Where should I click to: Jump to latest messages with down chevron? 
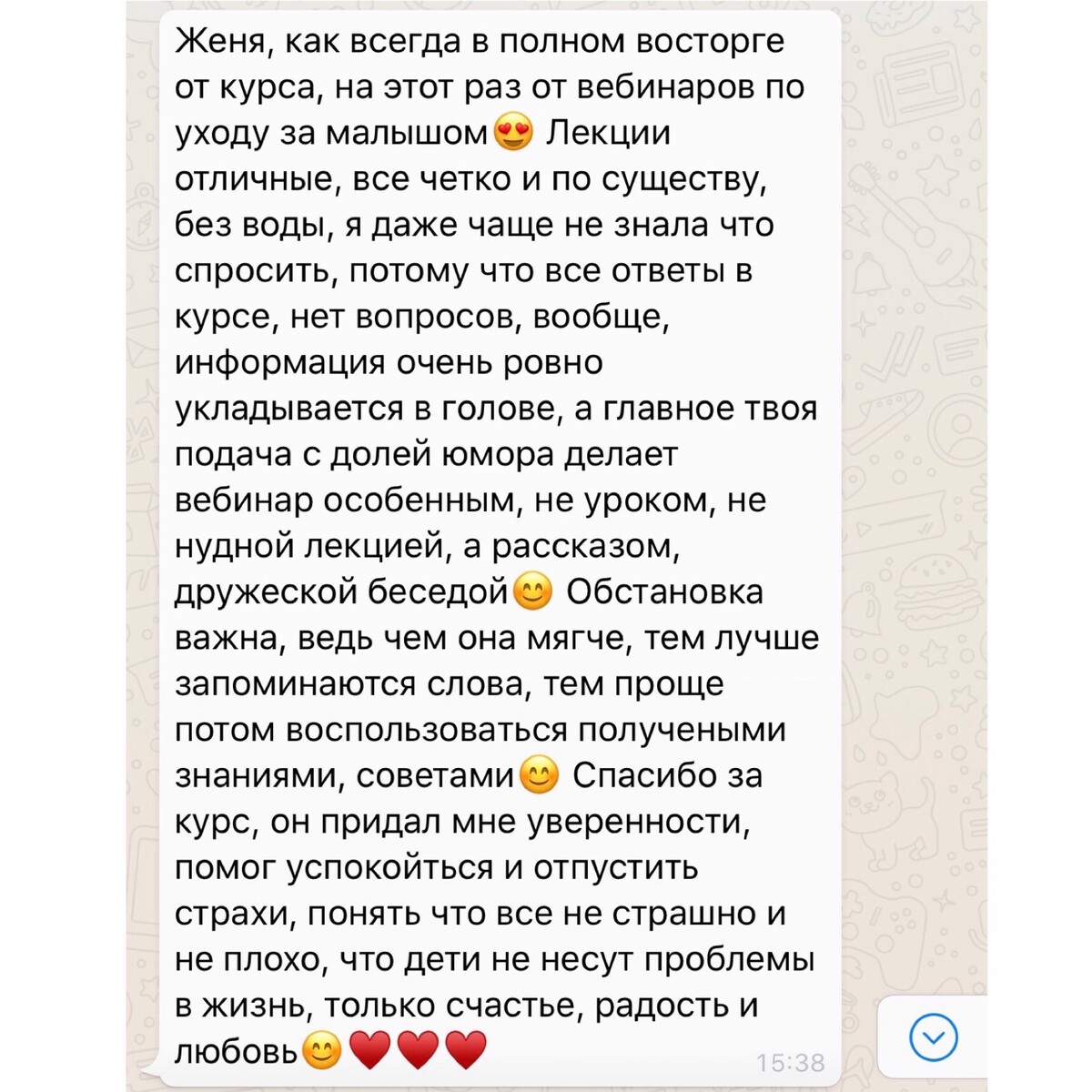(934, 1037)
